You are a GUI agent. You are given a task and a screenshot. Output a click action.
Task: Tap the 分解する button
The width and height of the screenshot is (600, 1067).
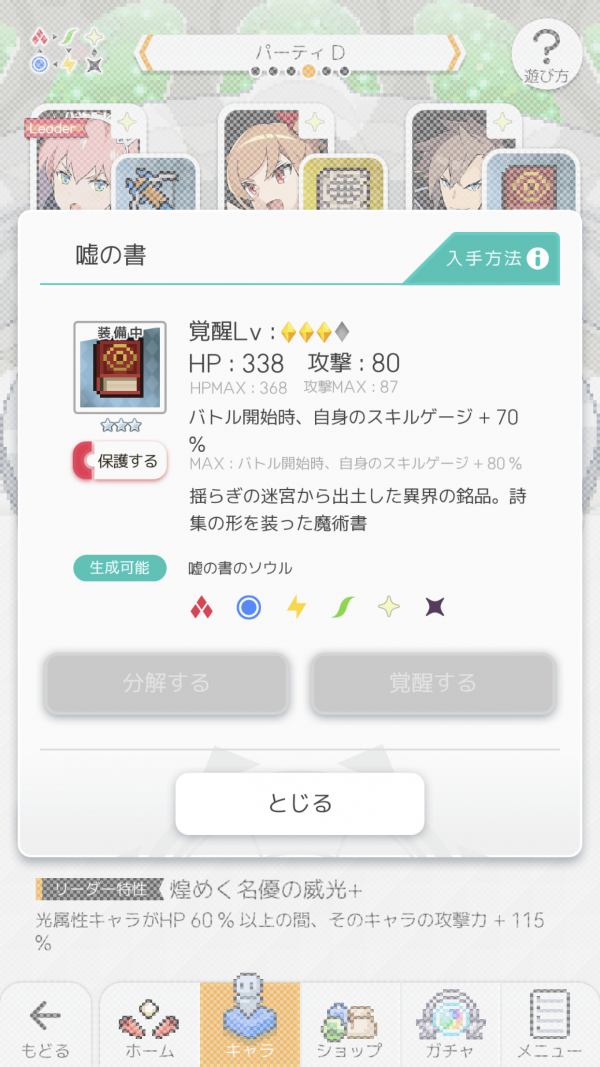pyautogui.click(x=166, y=683)
